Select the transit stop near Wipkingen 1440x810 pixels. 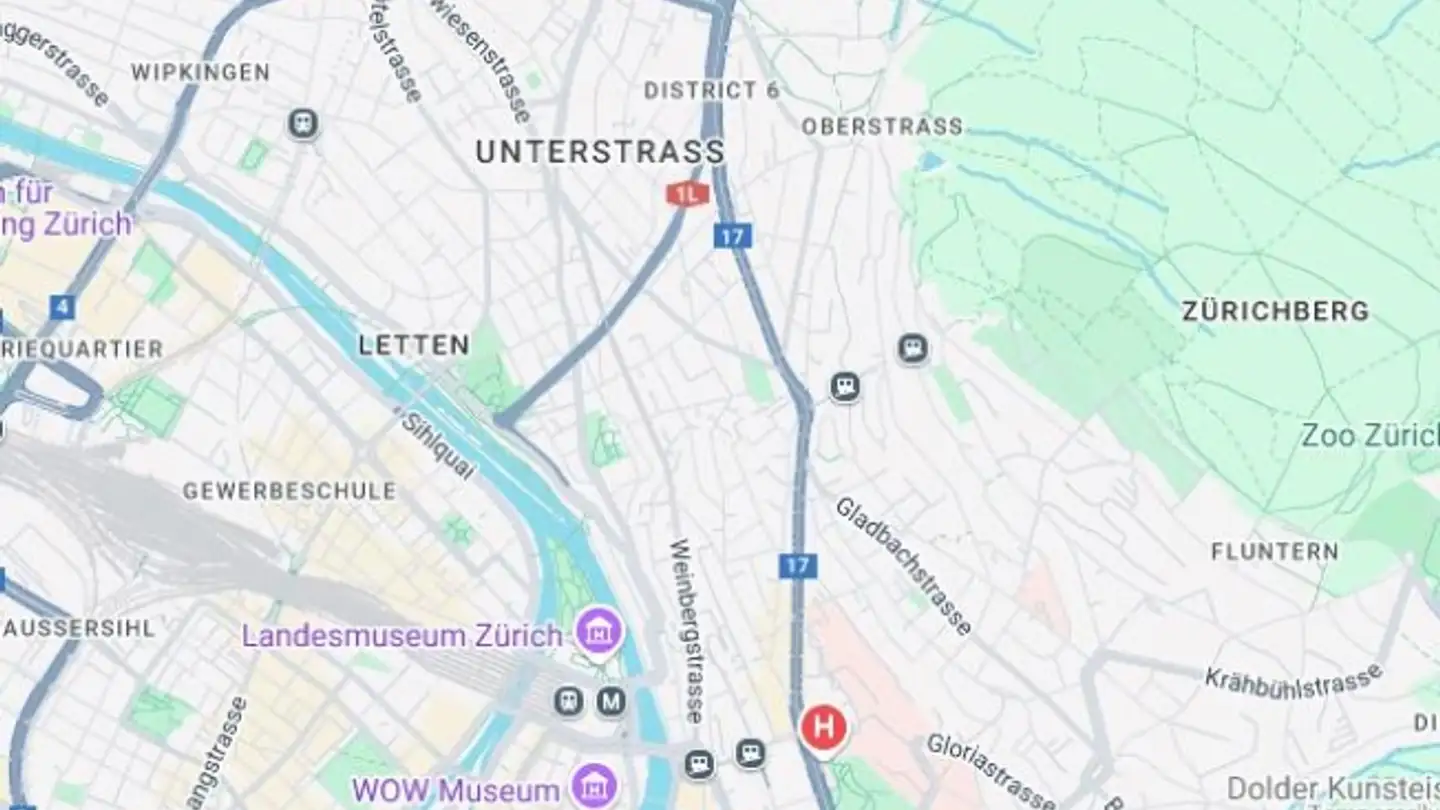click(x=303, y=124)
